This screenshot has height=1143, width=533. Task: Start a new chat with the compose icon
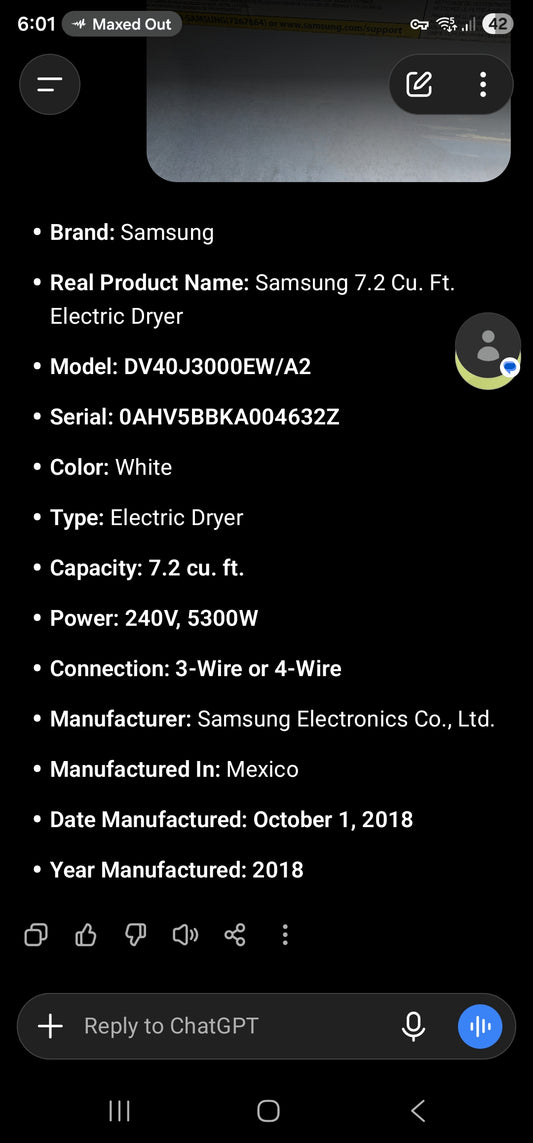(x=419, y=85)
